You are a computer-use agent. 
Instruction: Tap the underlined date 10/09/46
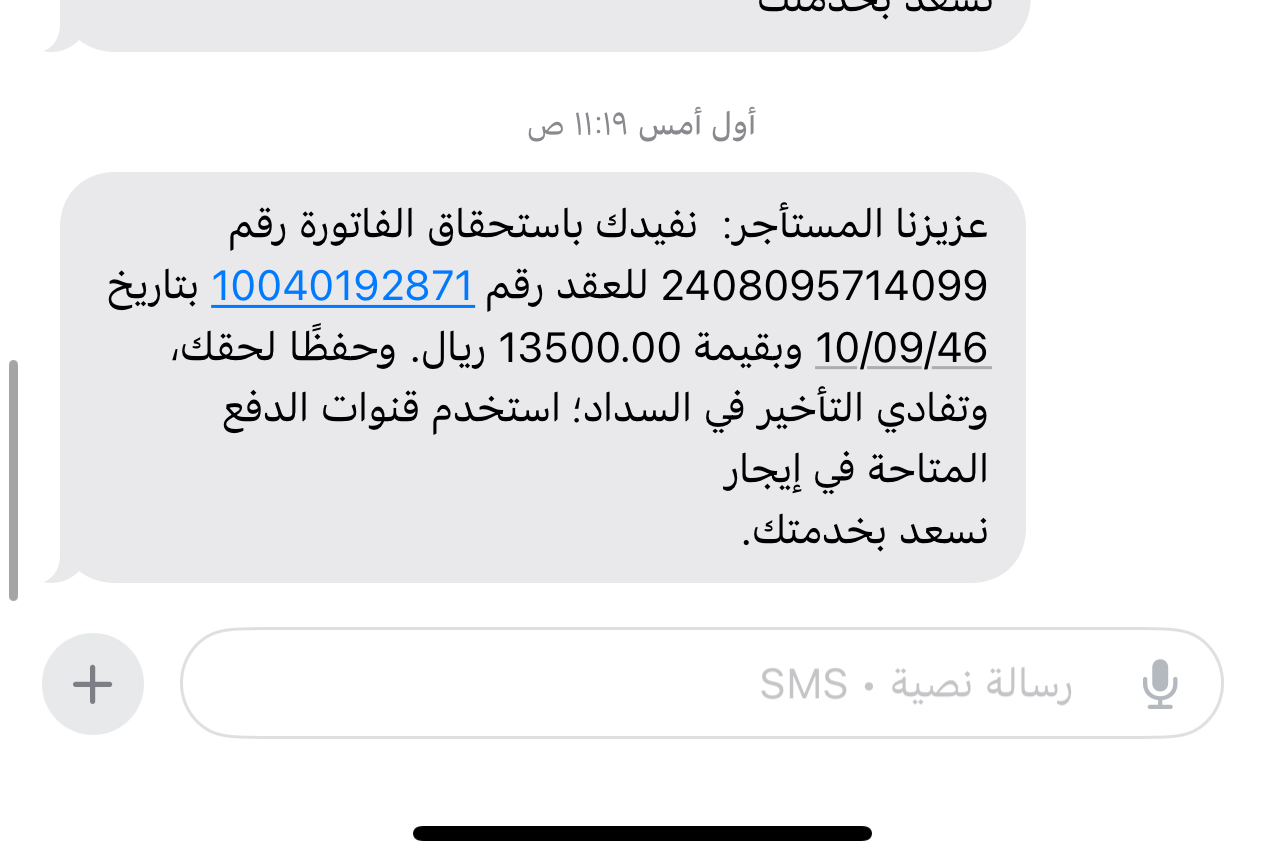(902, 348)
